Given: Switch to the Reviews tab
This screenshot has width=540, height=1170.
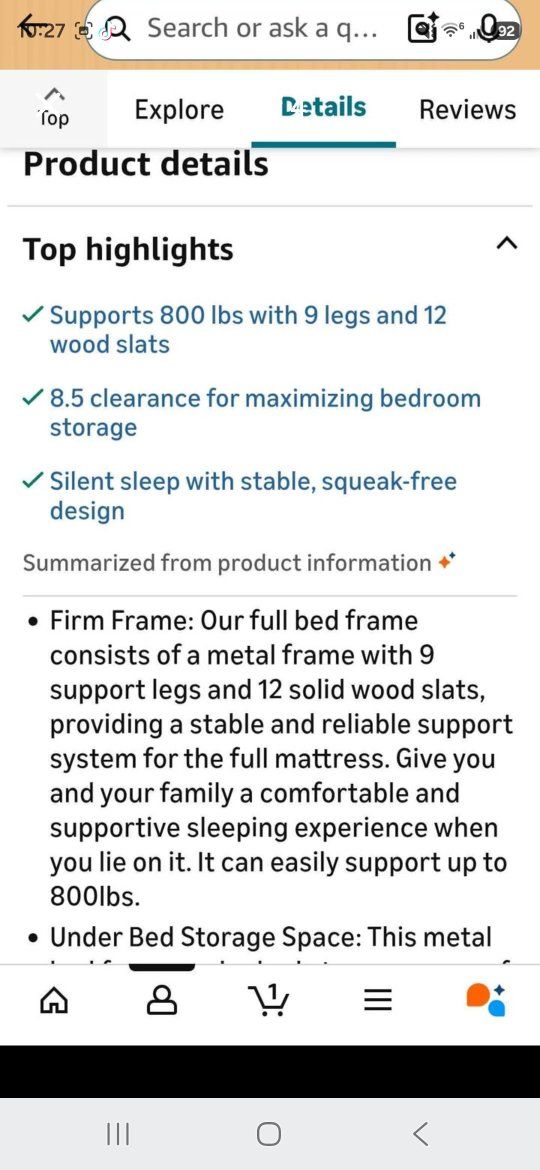Looking at the screenshot, I should (468, 110).
